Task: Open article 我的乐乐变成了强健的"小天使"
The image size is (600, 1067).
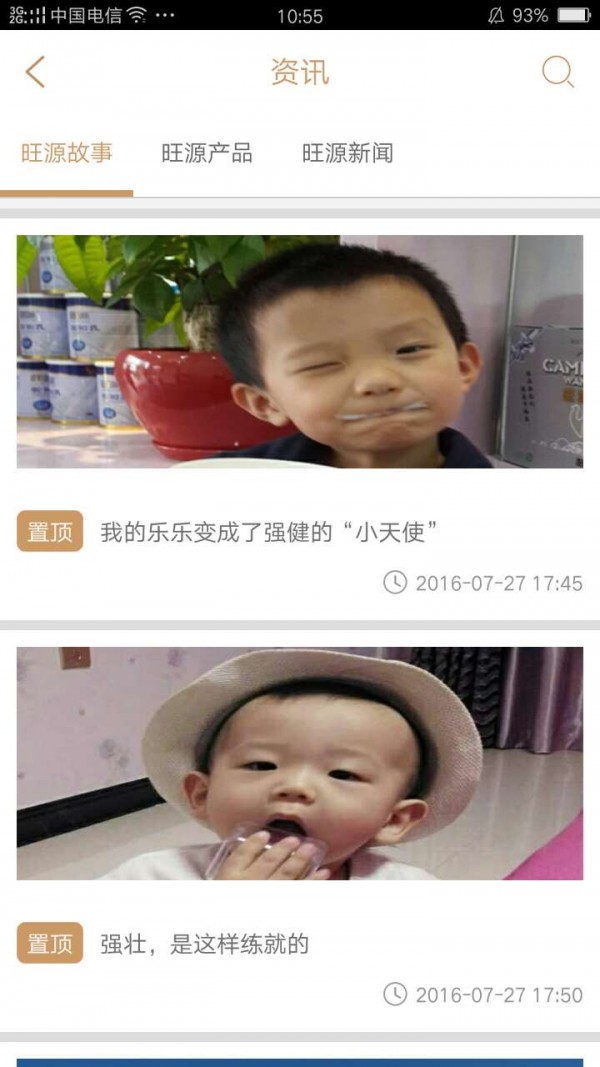Action: coord(270,532)
